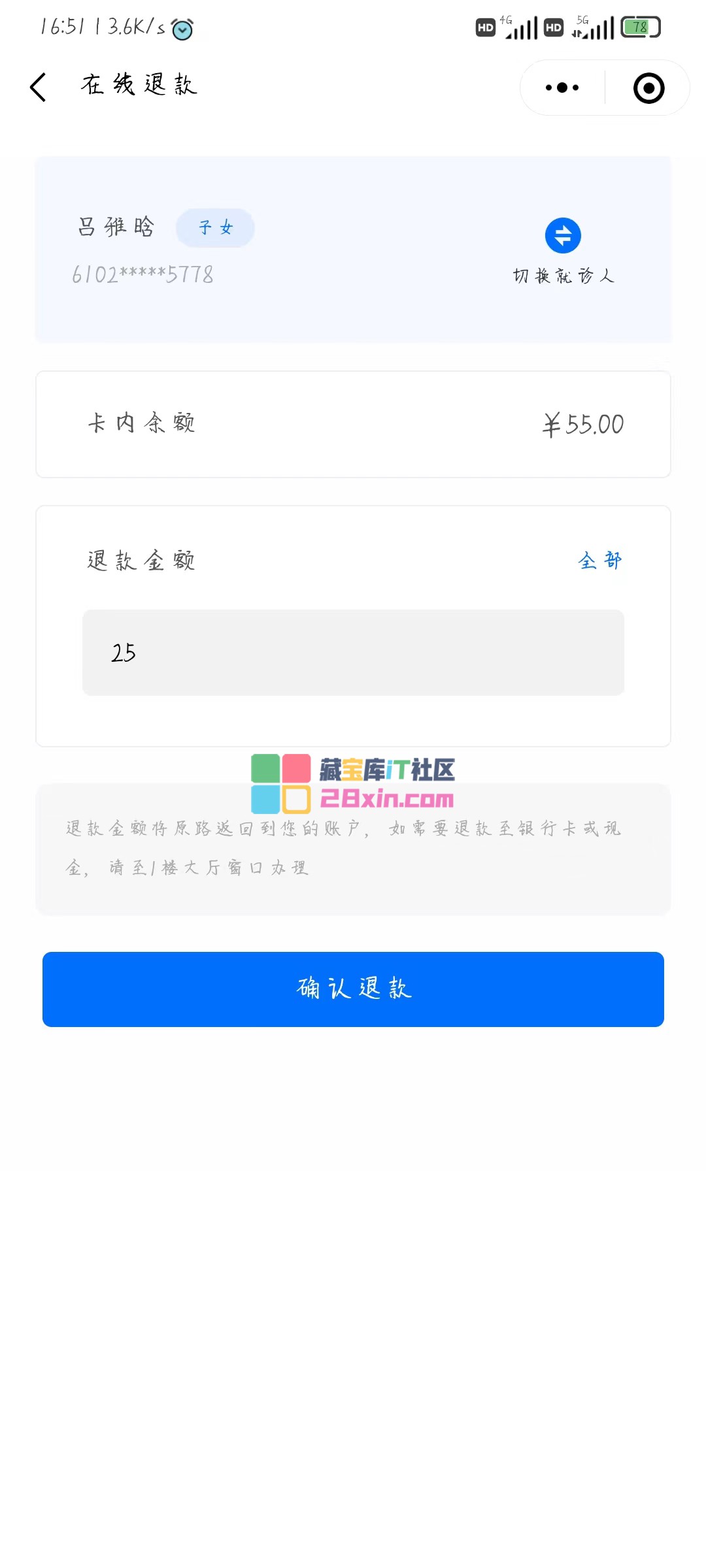Close the mini program with the circle button
706x1568 pixels.
point(648,88)
